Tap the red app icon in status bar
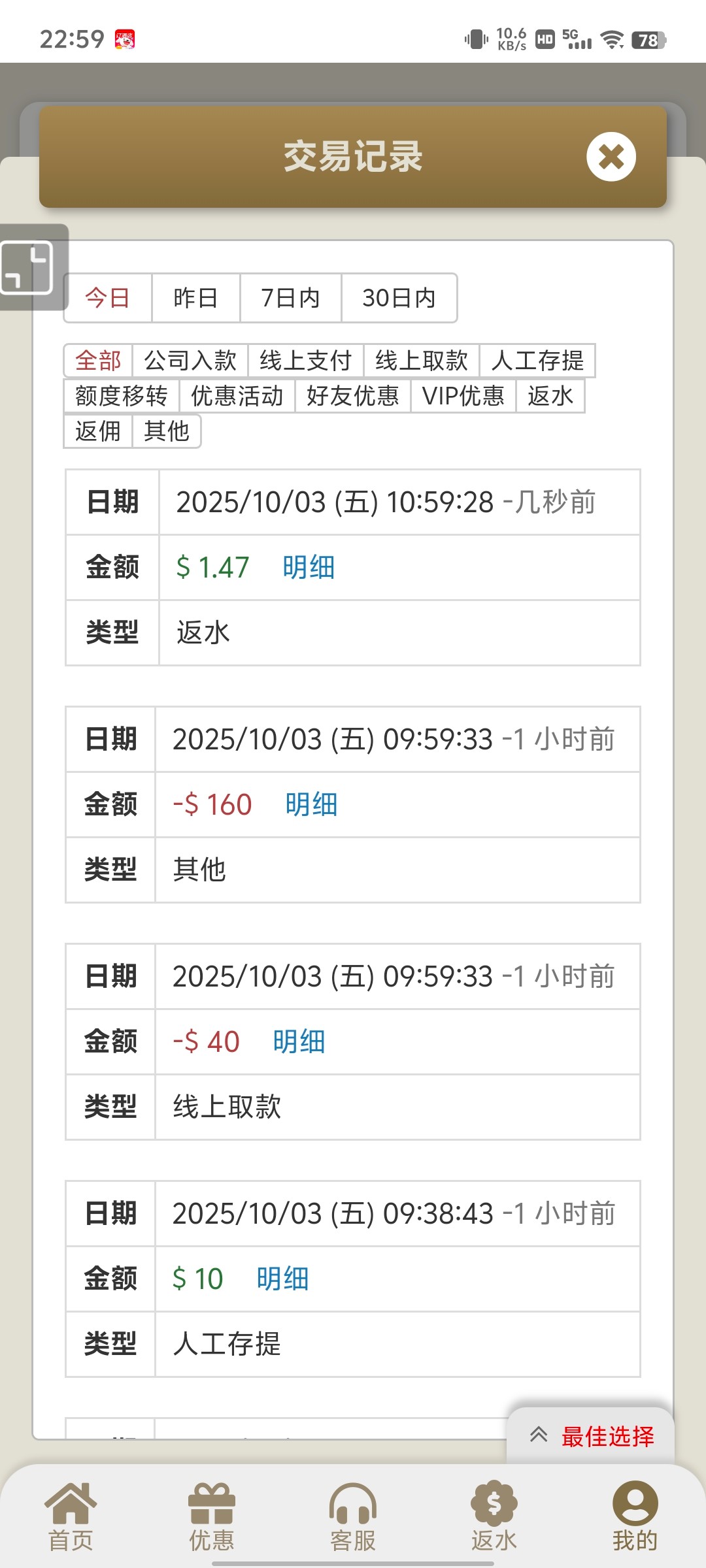 pos(126,41)
